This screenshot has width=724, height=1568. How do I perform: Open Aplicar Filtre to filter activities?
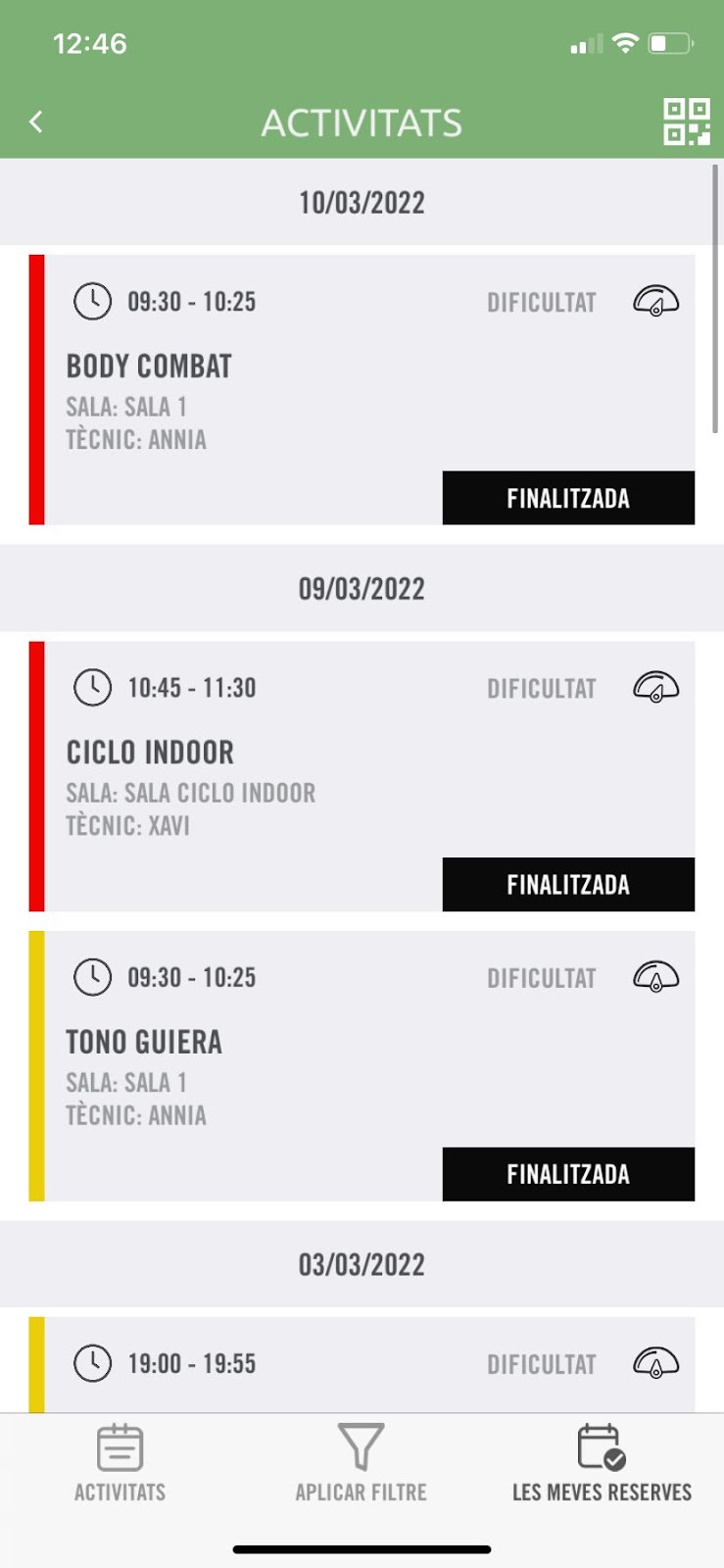point(362,1463)
